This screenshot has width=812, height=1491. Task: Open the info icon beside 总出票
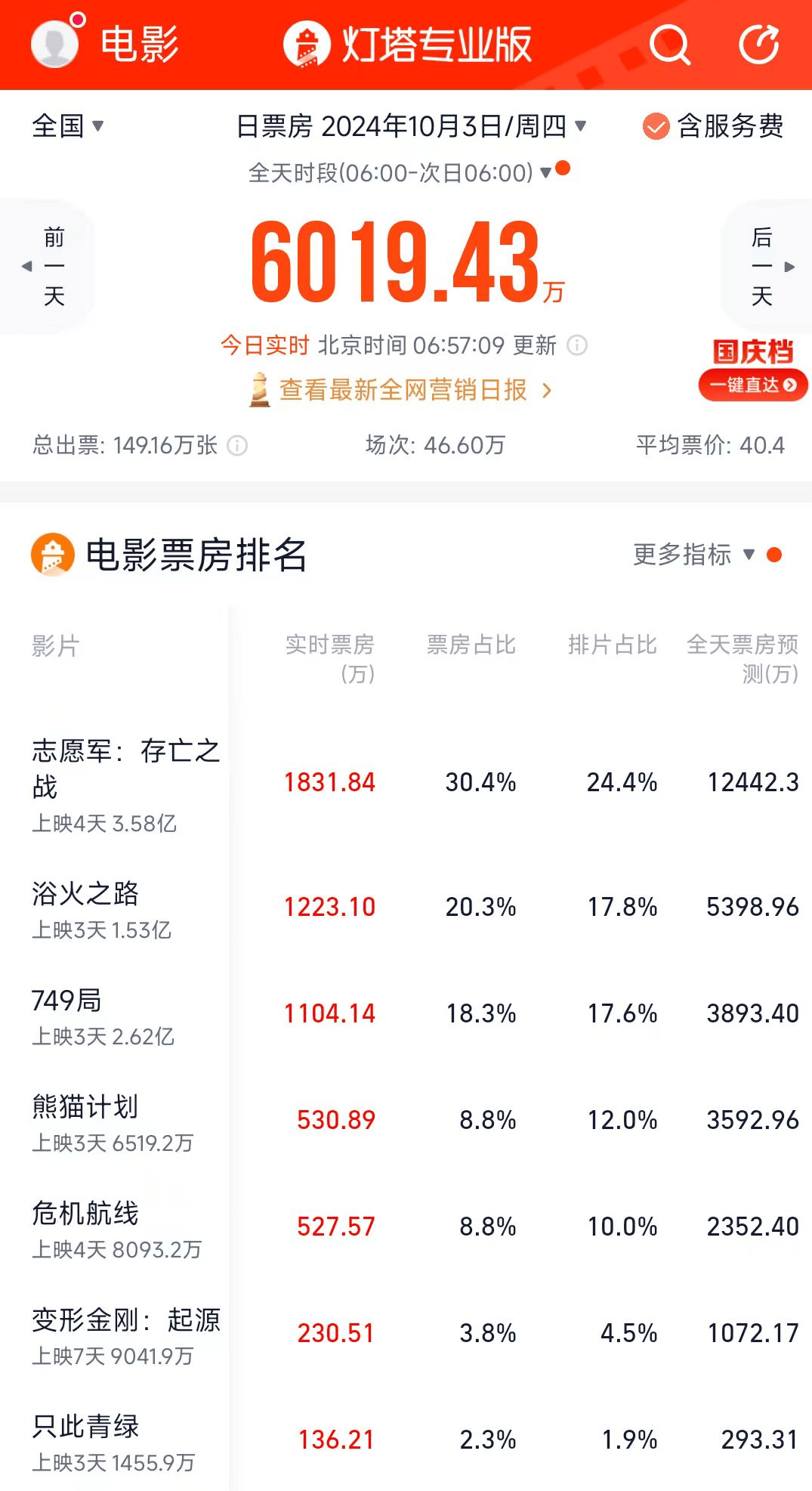pos(237,446)
